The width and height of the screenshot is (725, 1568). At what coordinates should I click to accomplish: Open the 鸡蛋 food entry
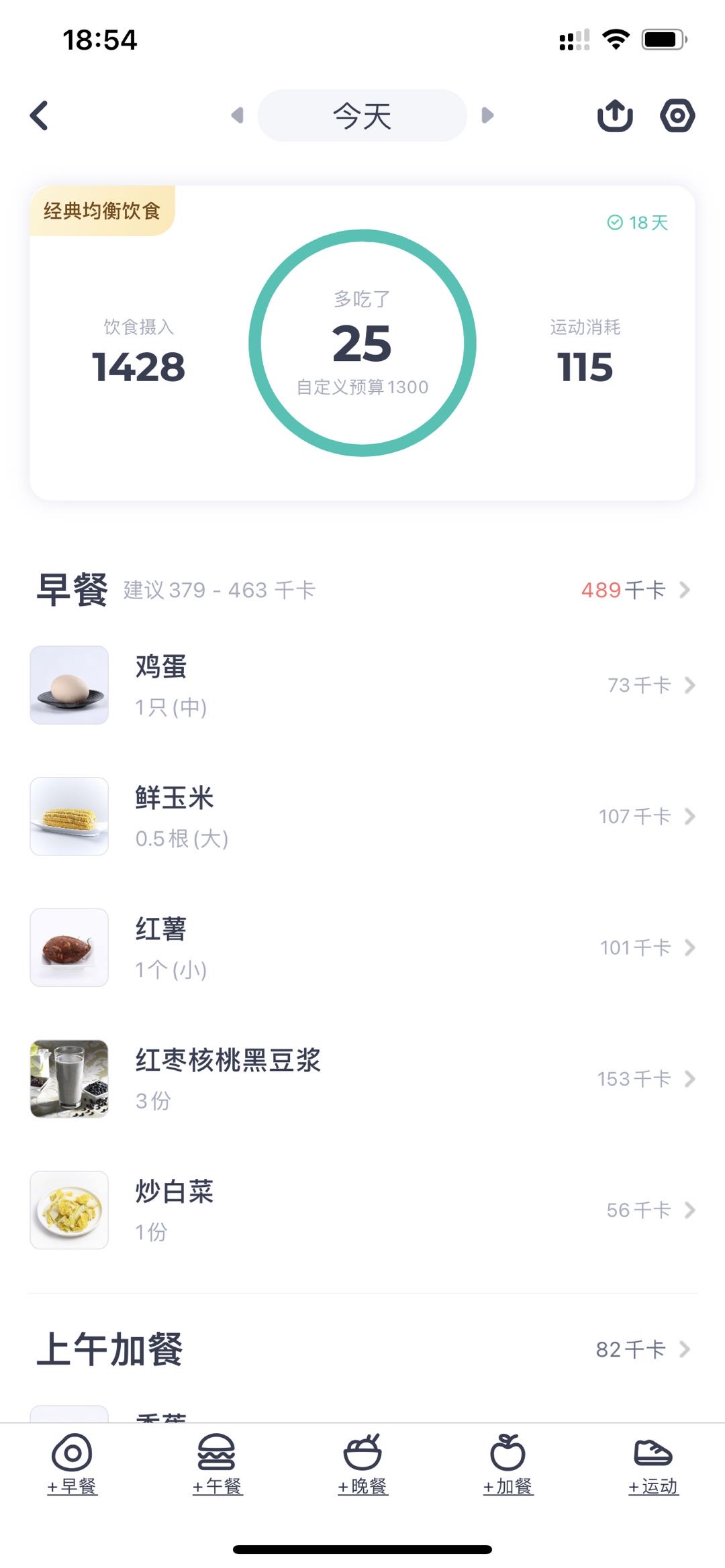(362, 685)
